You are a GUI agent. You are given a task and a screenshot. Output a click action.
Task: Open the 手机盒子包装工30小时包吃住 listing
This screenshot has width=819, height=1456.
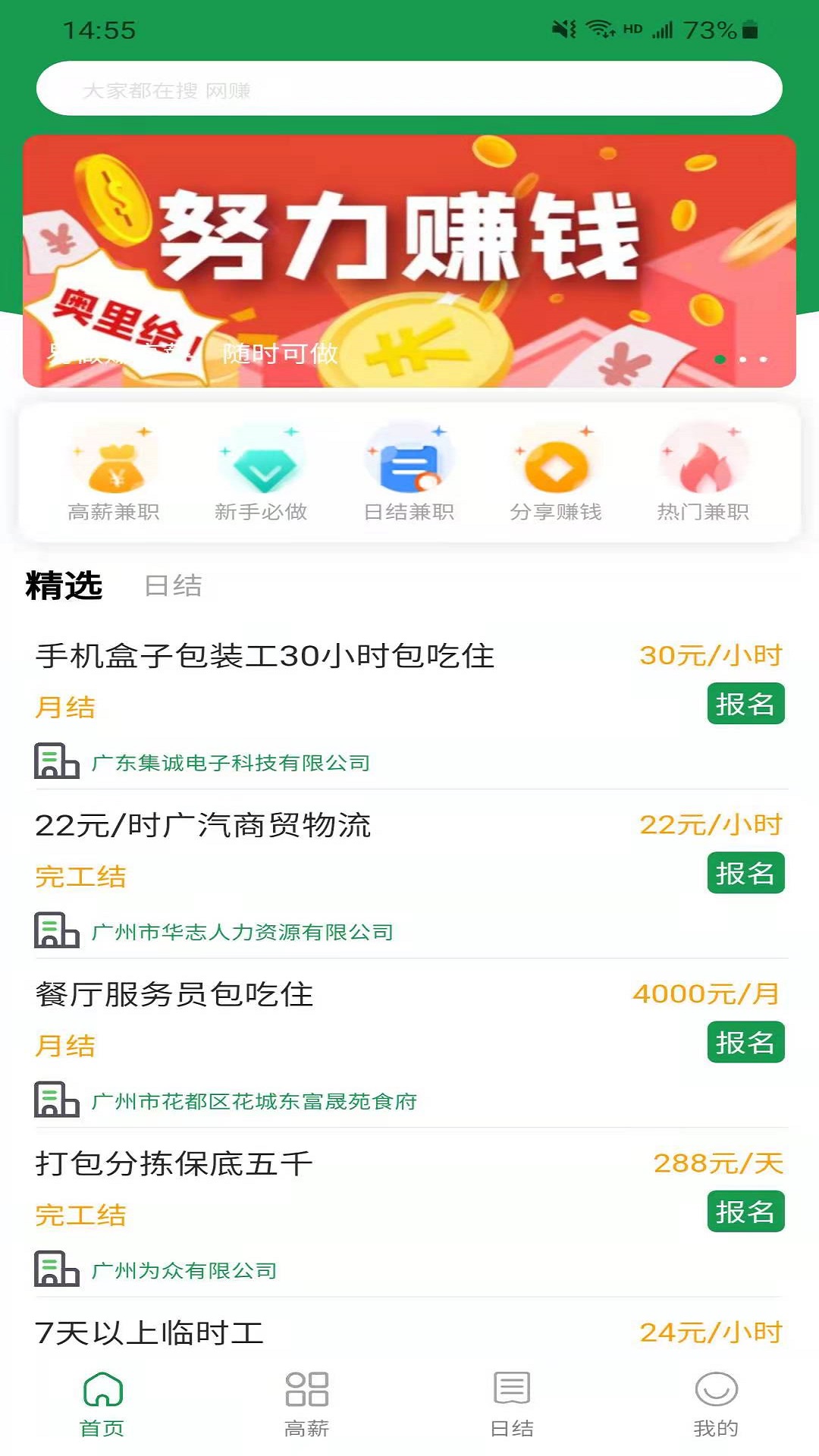tap(265, 656)
